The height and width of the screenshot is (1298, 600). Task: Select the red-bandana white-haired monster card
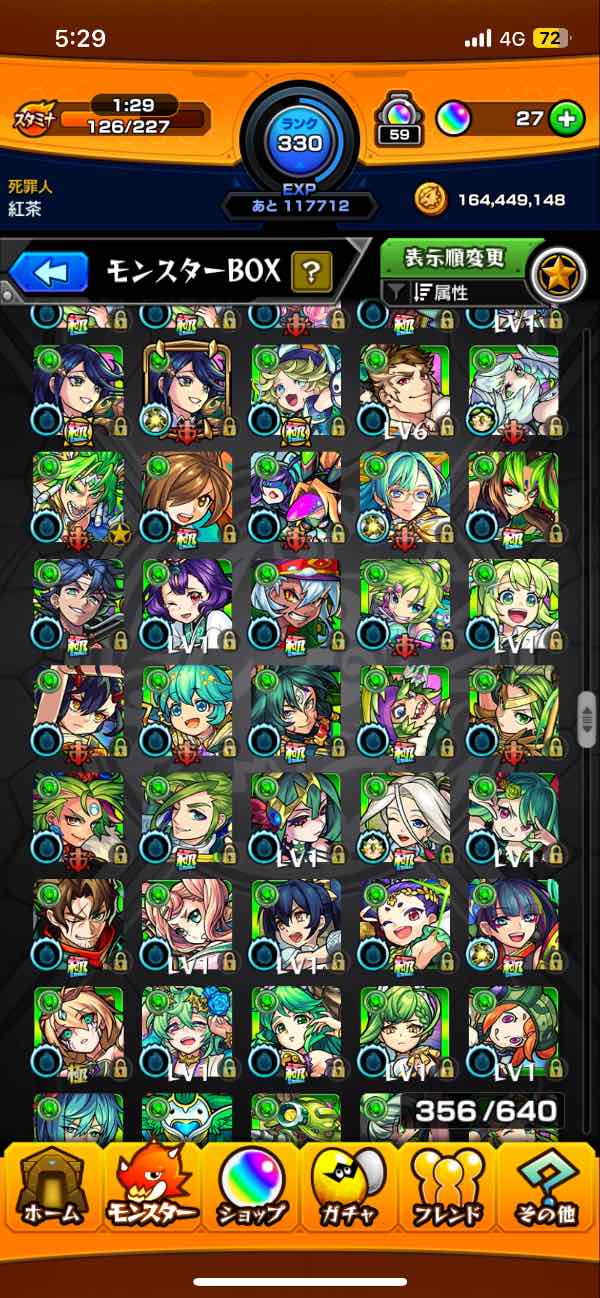(295, 605)
